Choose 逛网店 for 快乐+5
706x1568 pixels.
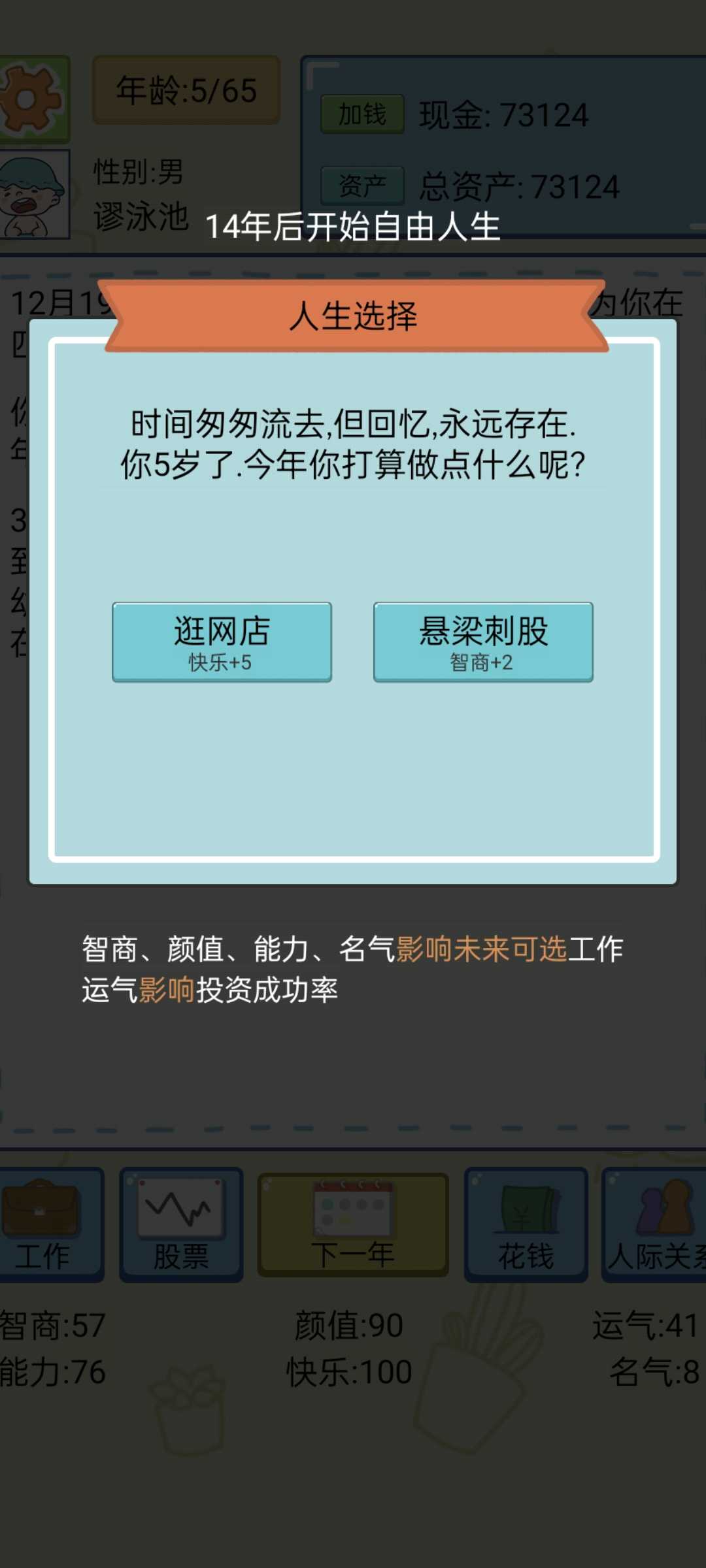click(222, 642)
